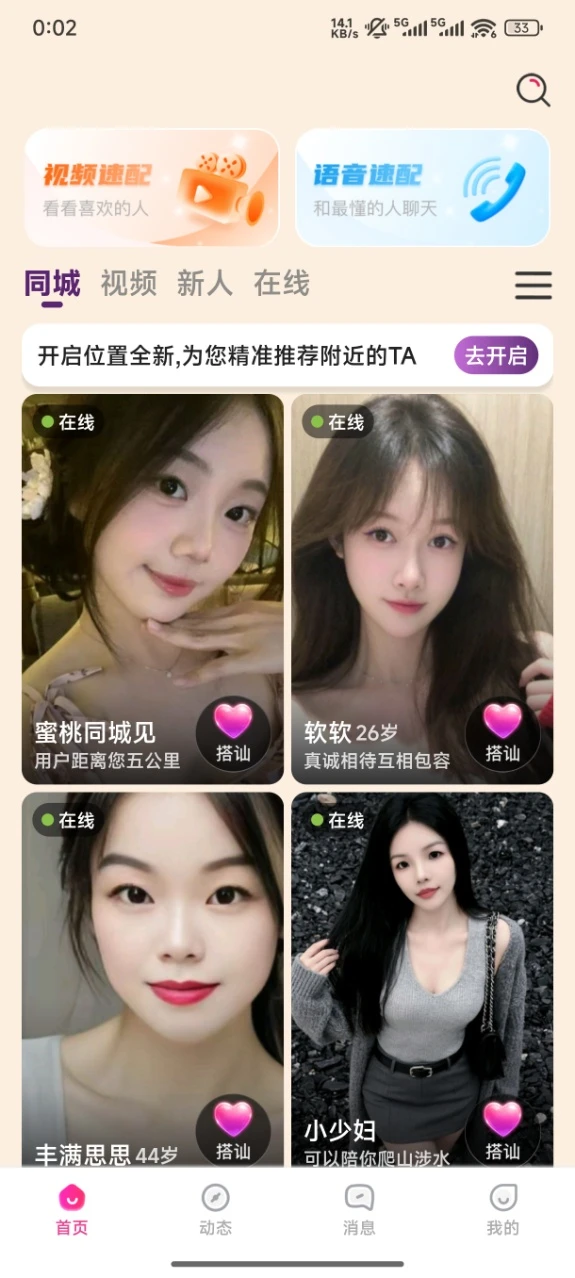Switch to the 在线 tab
The width and height of the screenshot is (575, 1278).
(282, 284)
